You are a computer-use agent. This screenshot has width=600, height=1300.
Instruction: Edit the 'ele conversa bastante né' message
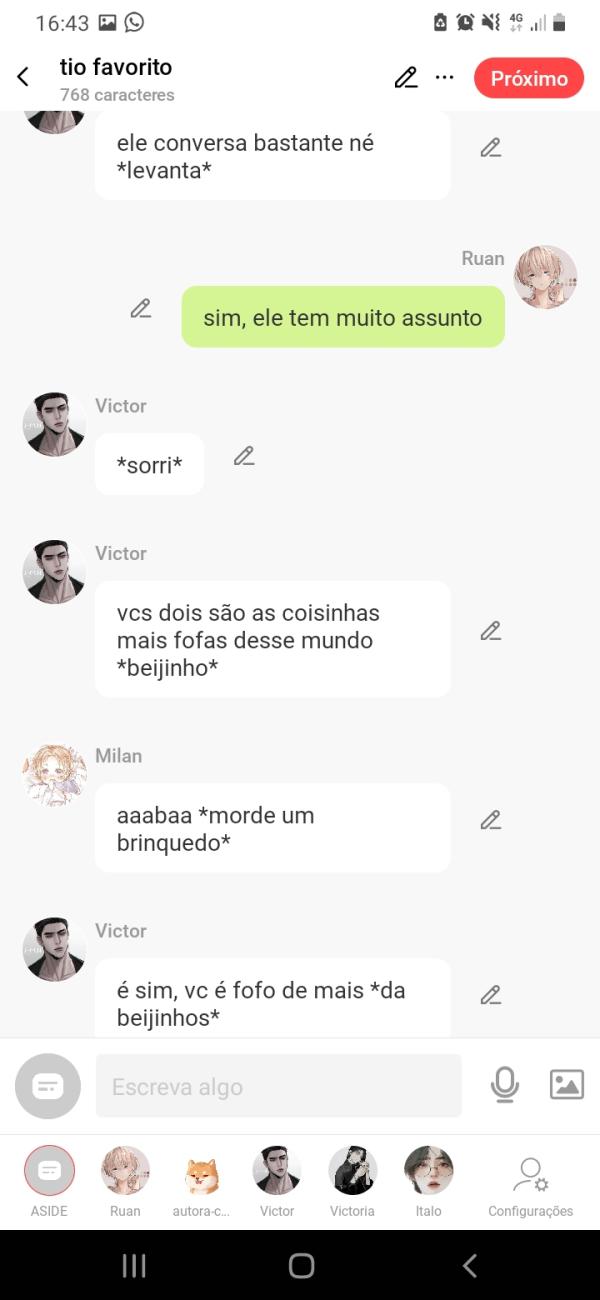[490, 148]
